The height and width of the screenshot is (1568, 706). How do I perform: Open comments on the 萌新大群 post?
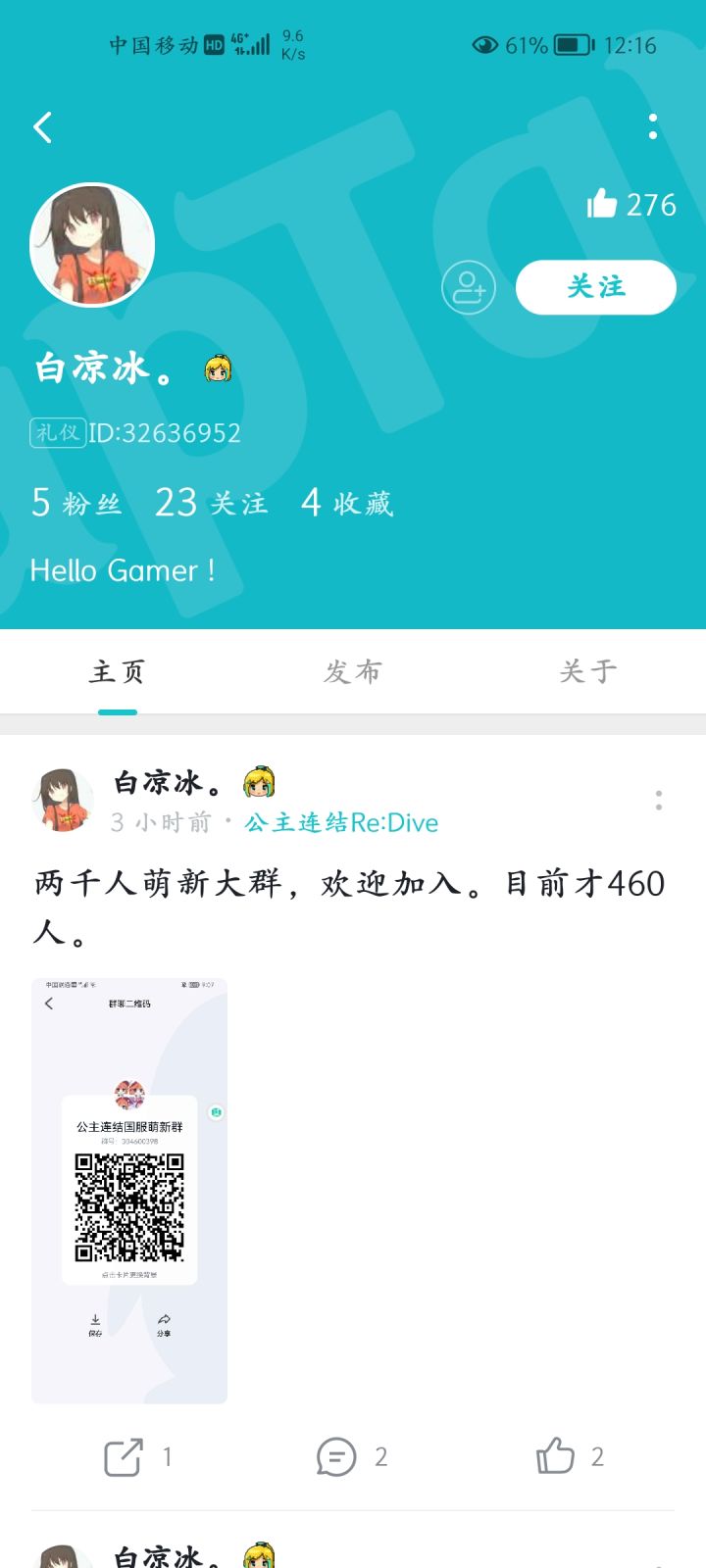click(x=352, y=1457)
